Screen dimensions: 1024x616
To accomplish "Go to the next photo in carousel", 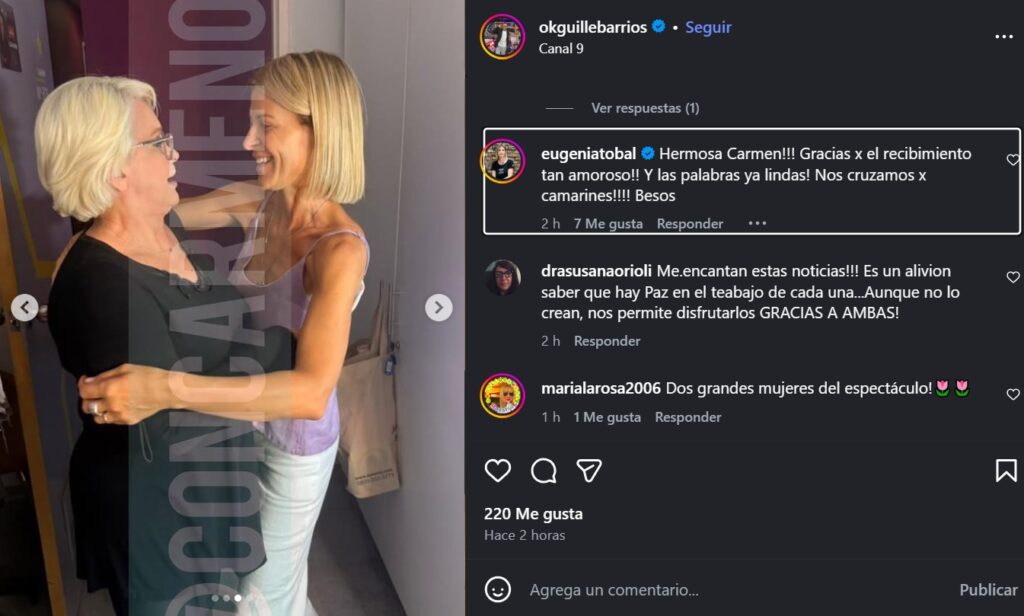I will tap(438, 308).
